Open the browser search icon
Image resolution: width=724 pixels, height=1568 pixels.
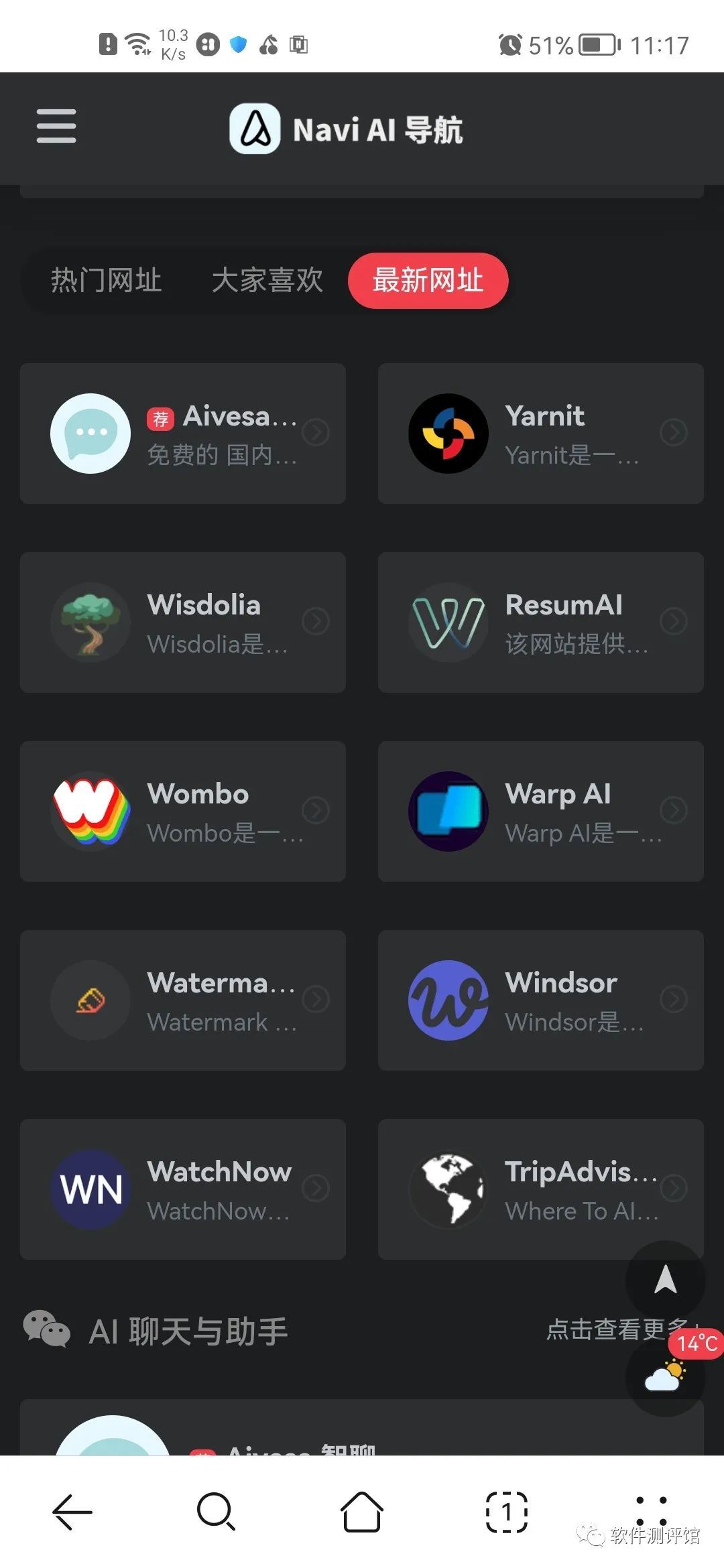216,1512
